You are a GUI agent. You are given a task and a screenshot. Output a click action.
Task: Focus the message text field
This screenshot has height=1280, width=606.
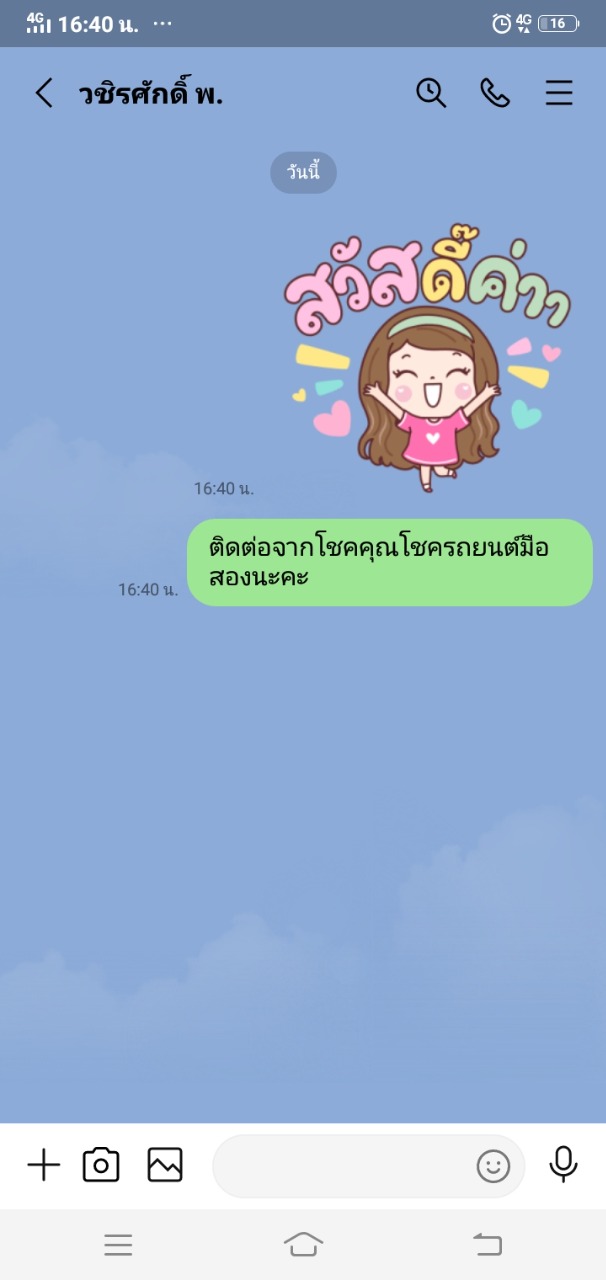[340, 1166]
